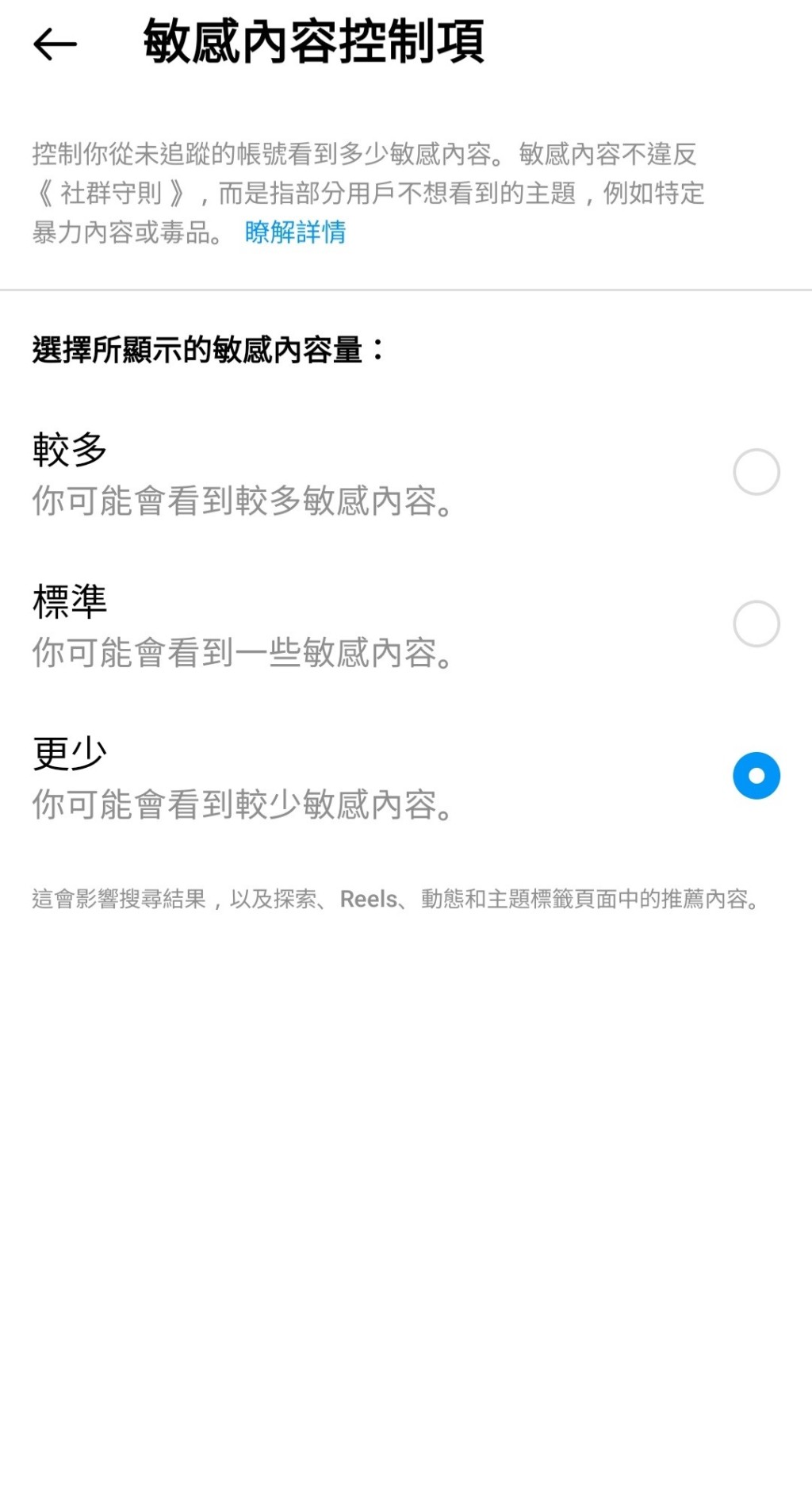Tap the selected 更少 radio button
The image size is (812, 1489).
756,775
